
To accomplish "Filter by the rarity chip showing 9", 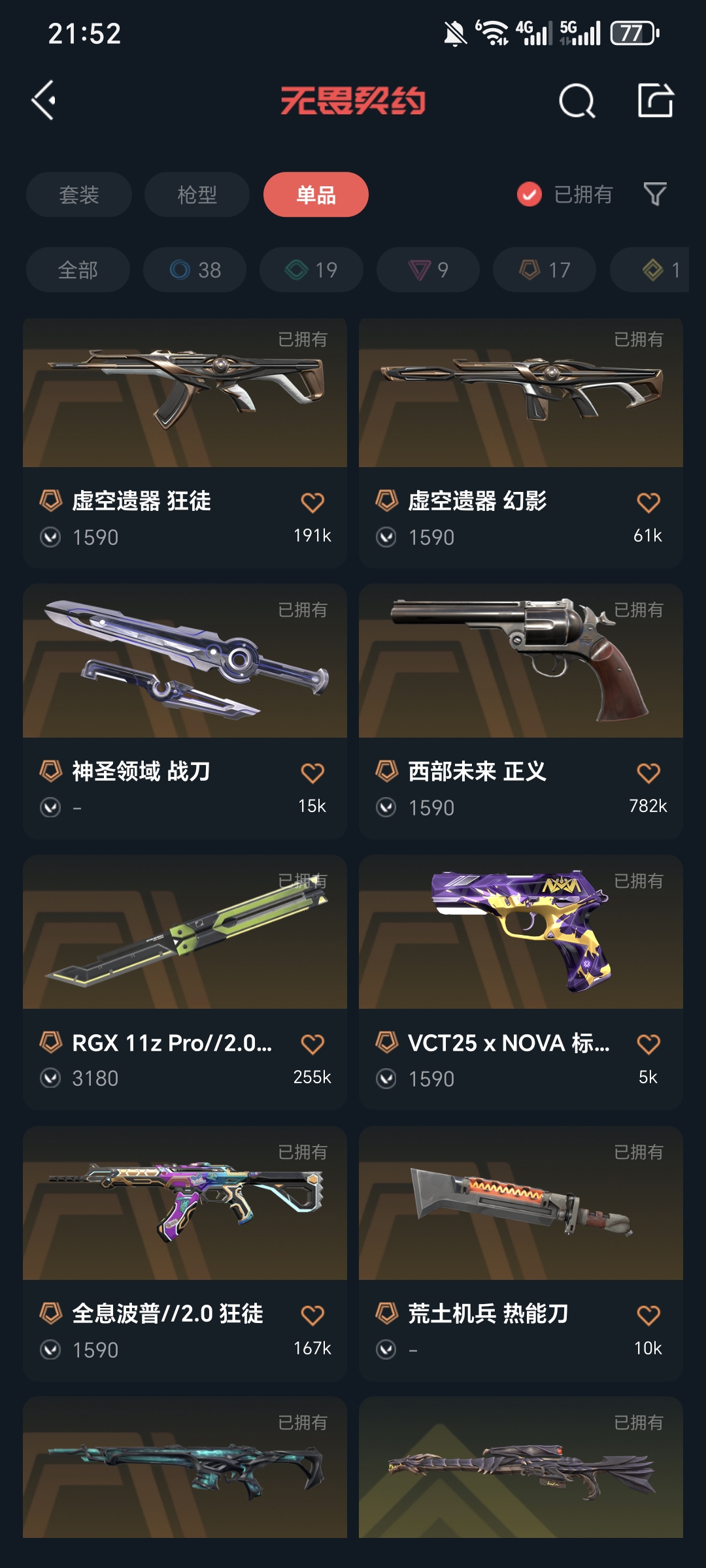I will pos(428,270).
